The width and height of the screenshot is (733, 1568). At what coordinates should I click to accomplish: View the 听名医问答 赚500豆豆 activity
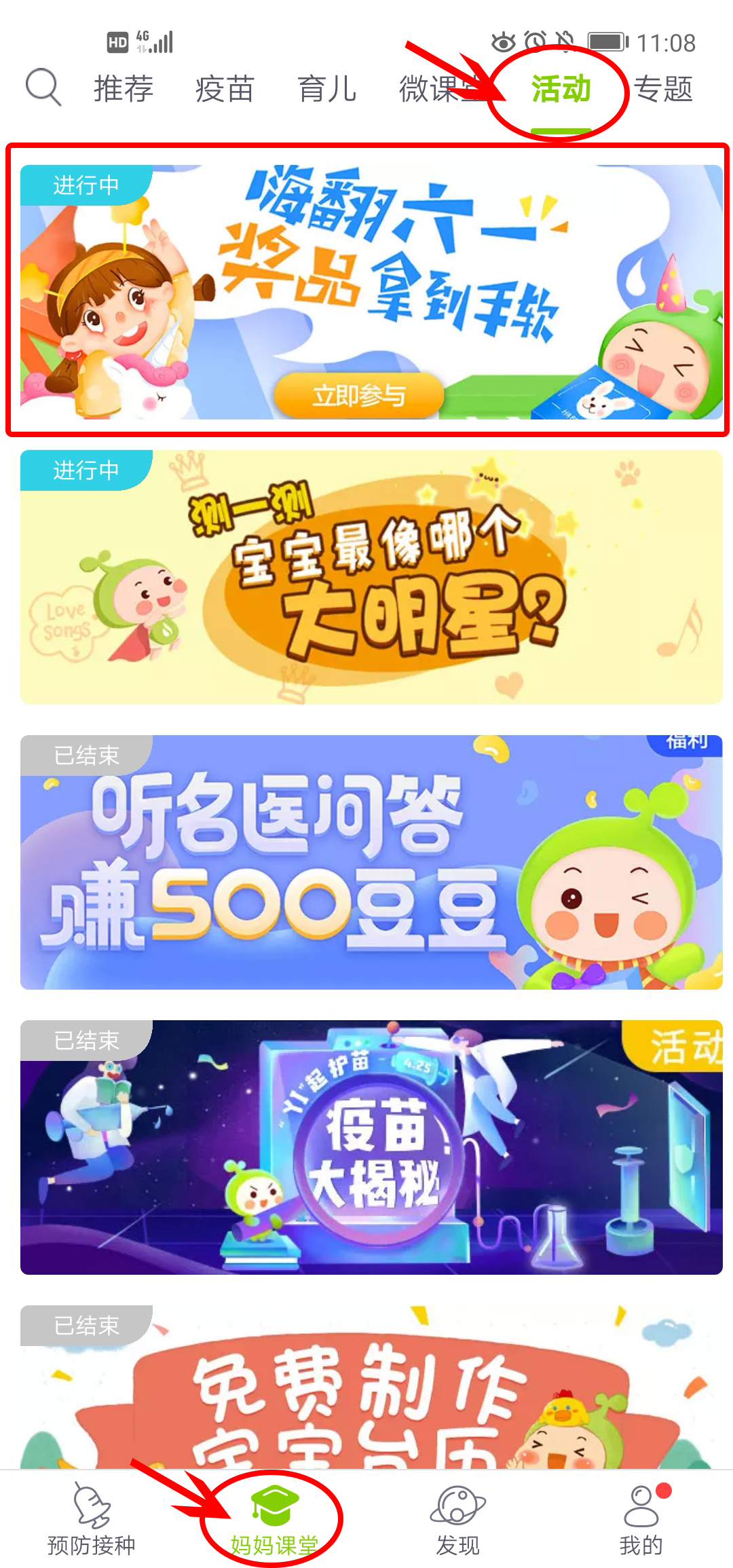click(371, 862)
